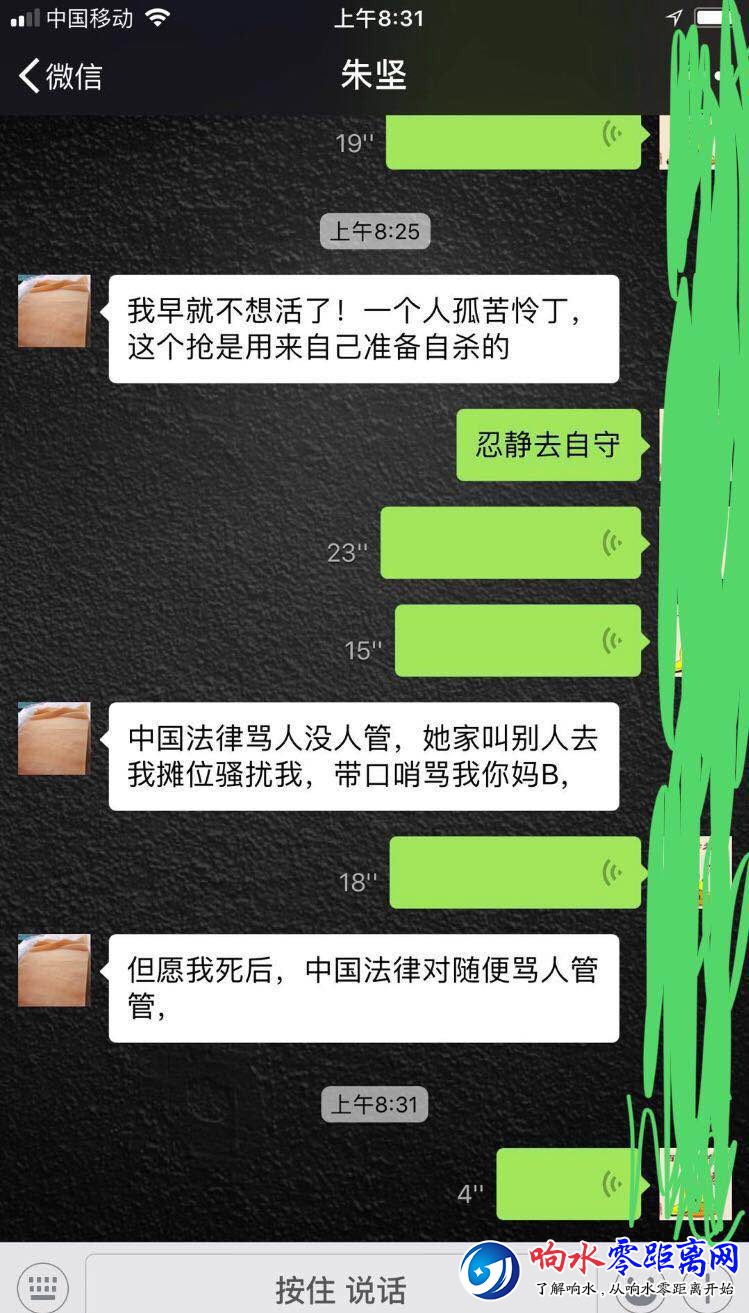
Task: Play the 19-second voice message
Action: [512, 141]
